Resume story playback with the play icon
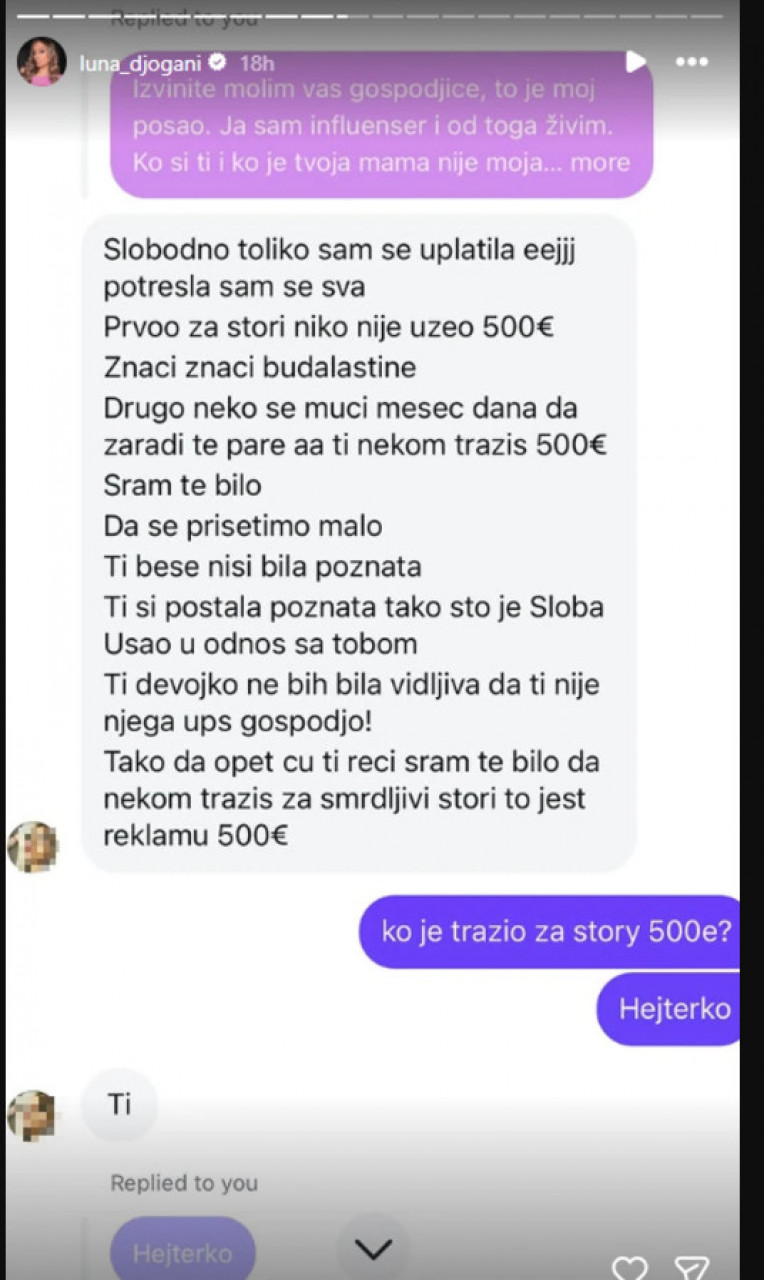The image size is (764, 1280). tap(635, 62)
